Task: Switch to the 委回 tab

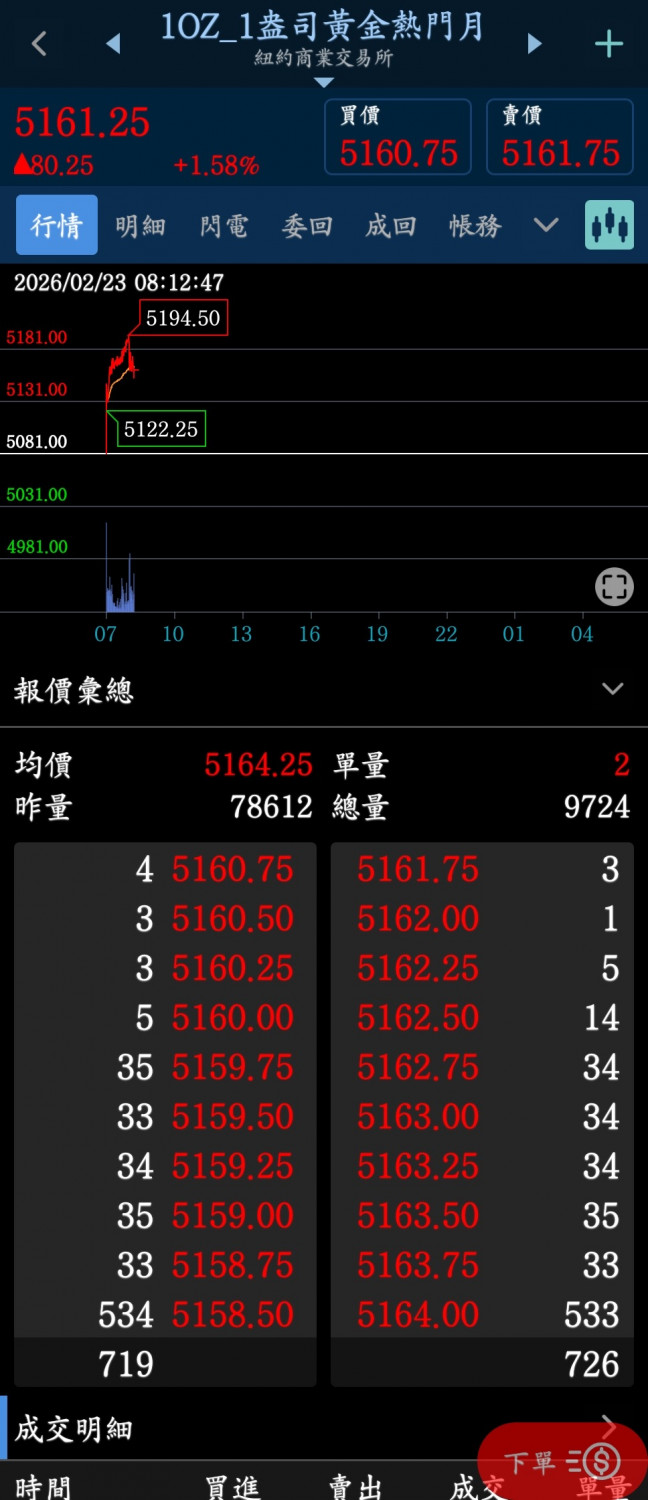Action: tap(306, 226)
